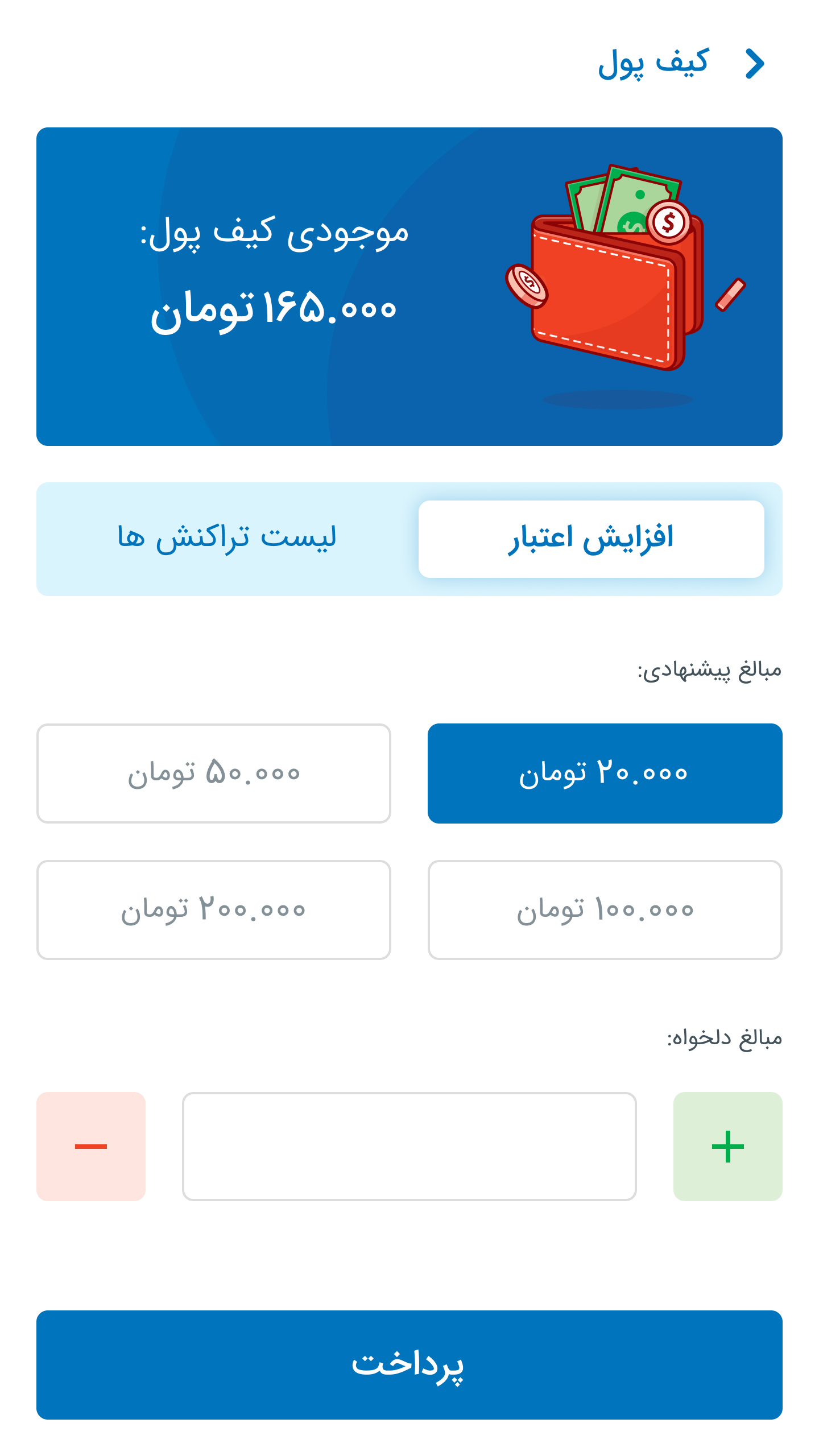Tap the پرداخت button to pay
Screen dimensions: 819x1456
(x=409, y=1365)
